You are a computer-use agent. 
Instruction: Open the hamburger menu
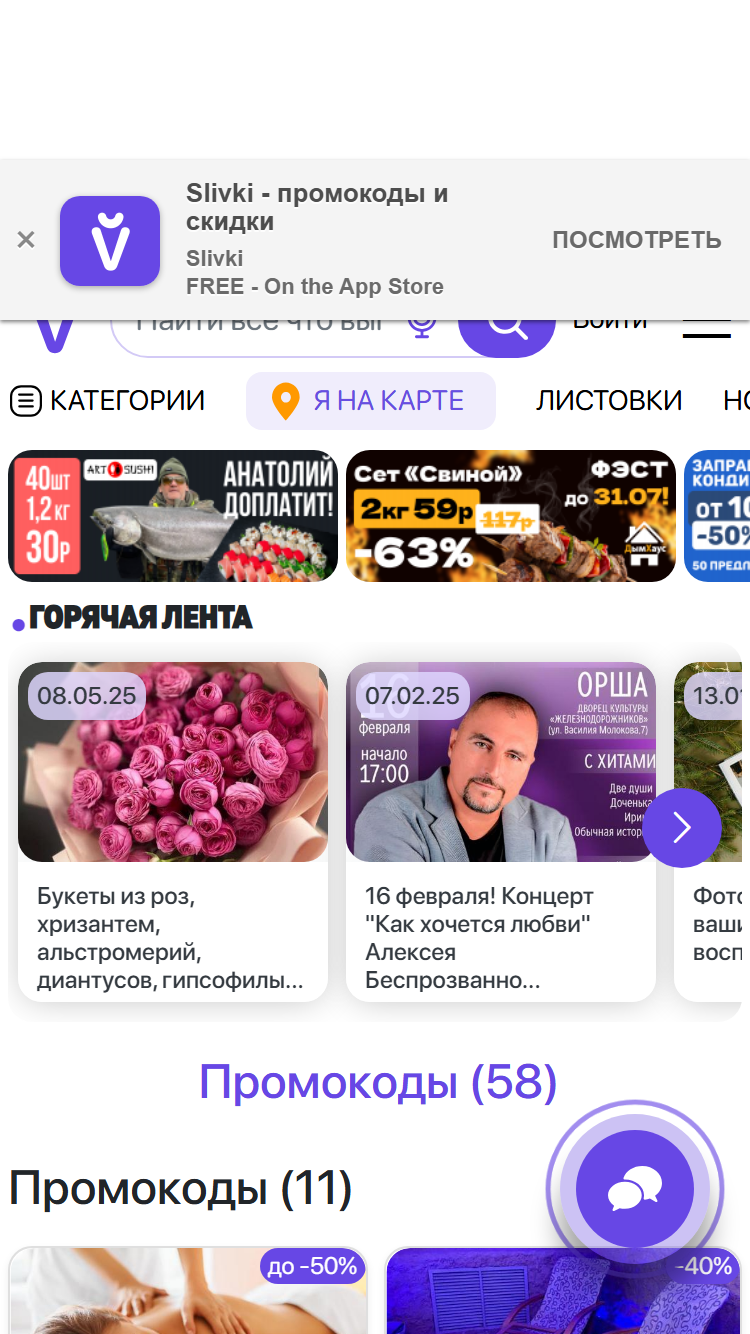coord(706,330)
